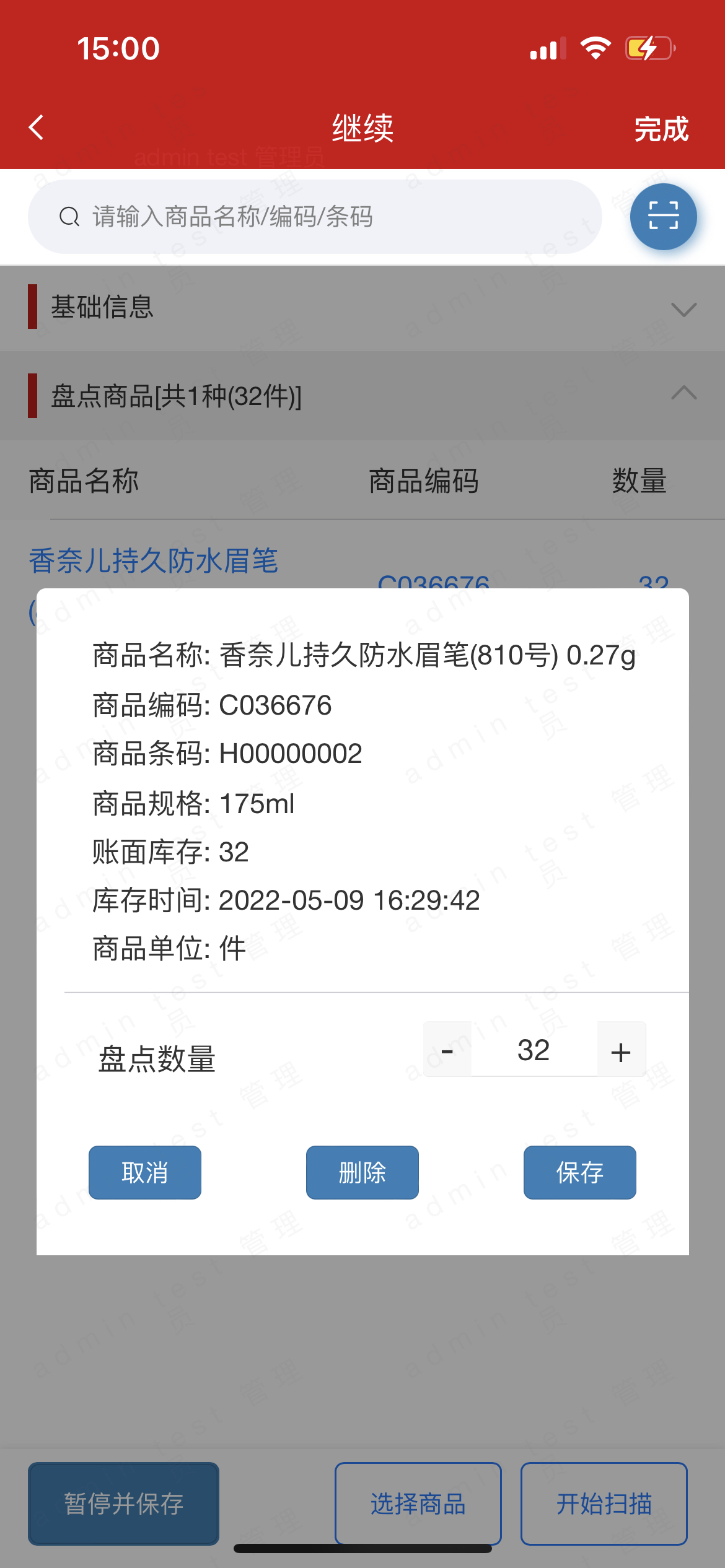Image resolution: width=725 pixels, height=1568 pixels.
Task: Tap 暂停并保存 button
Action: pos(124,1503)
